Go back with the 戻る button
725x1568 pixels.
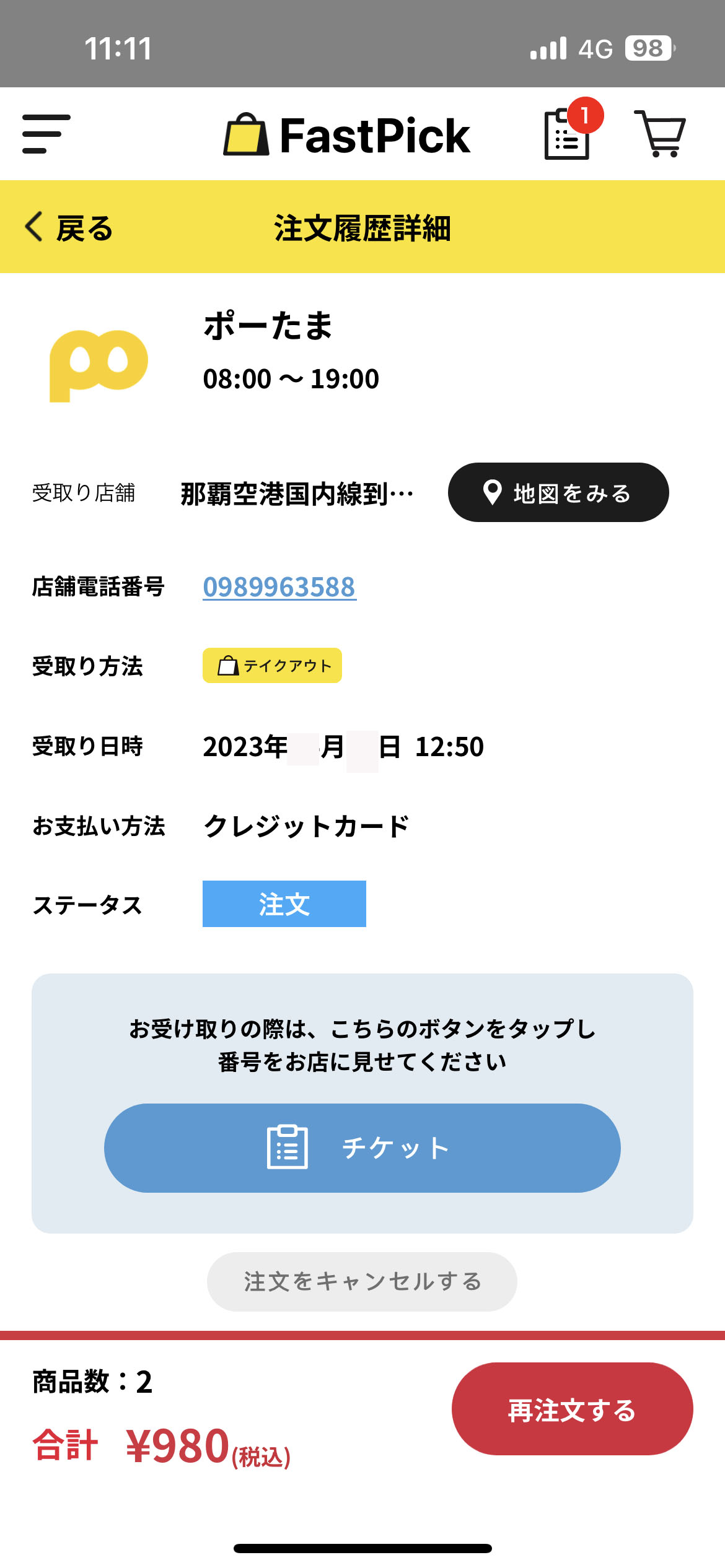(69, 227)
